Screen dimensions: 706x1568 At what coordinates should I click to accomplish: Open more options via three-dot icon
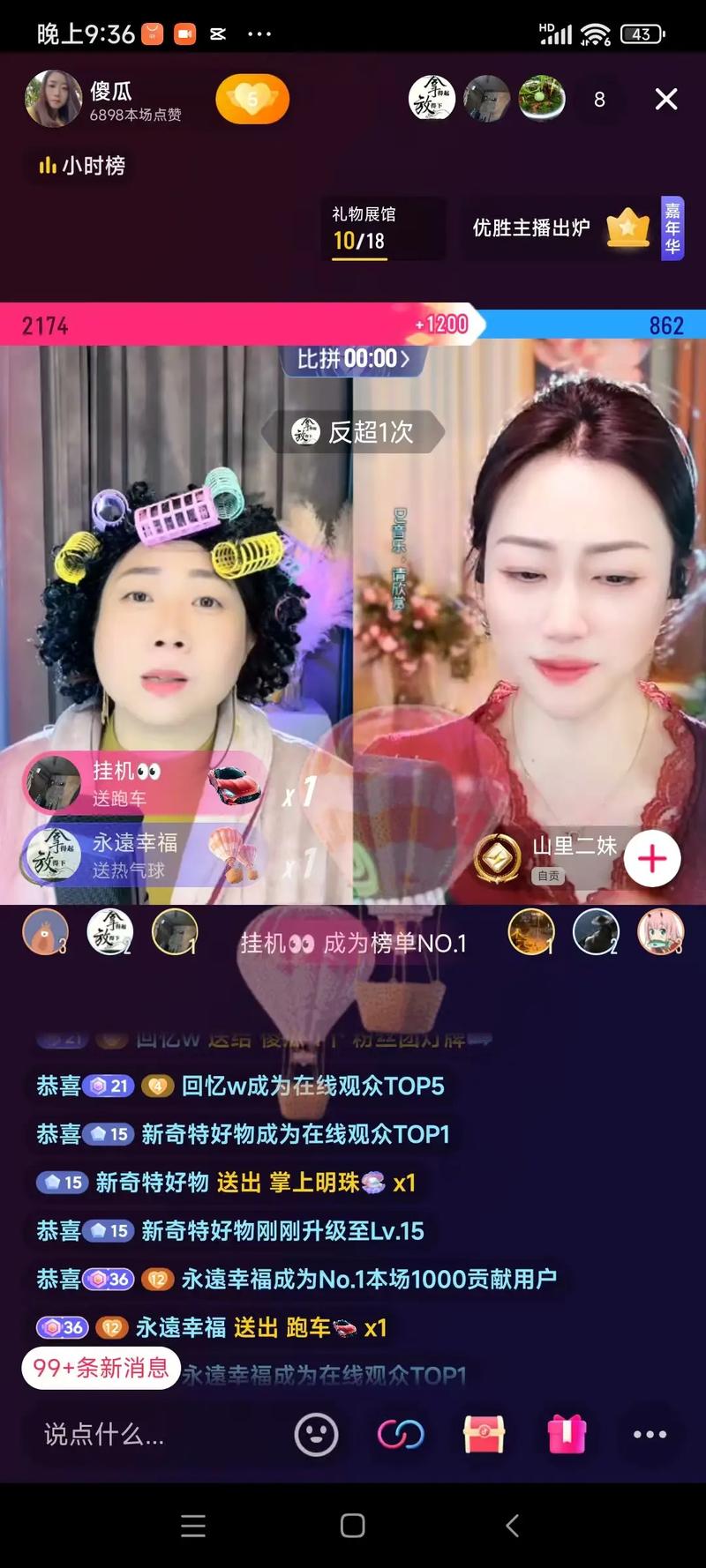(650, 1435)
